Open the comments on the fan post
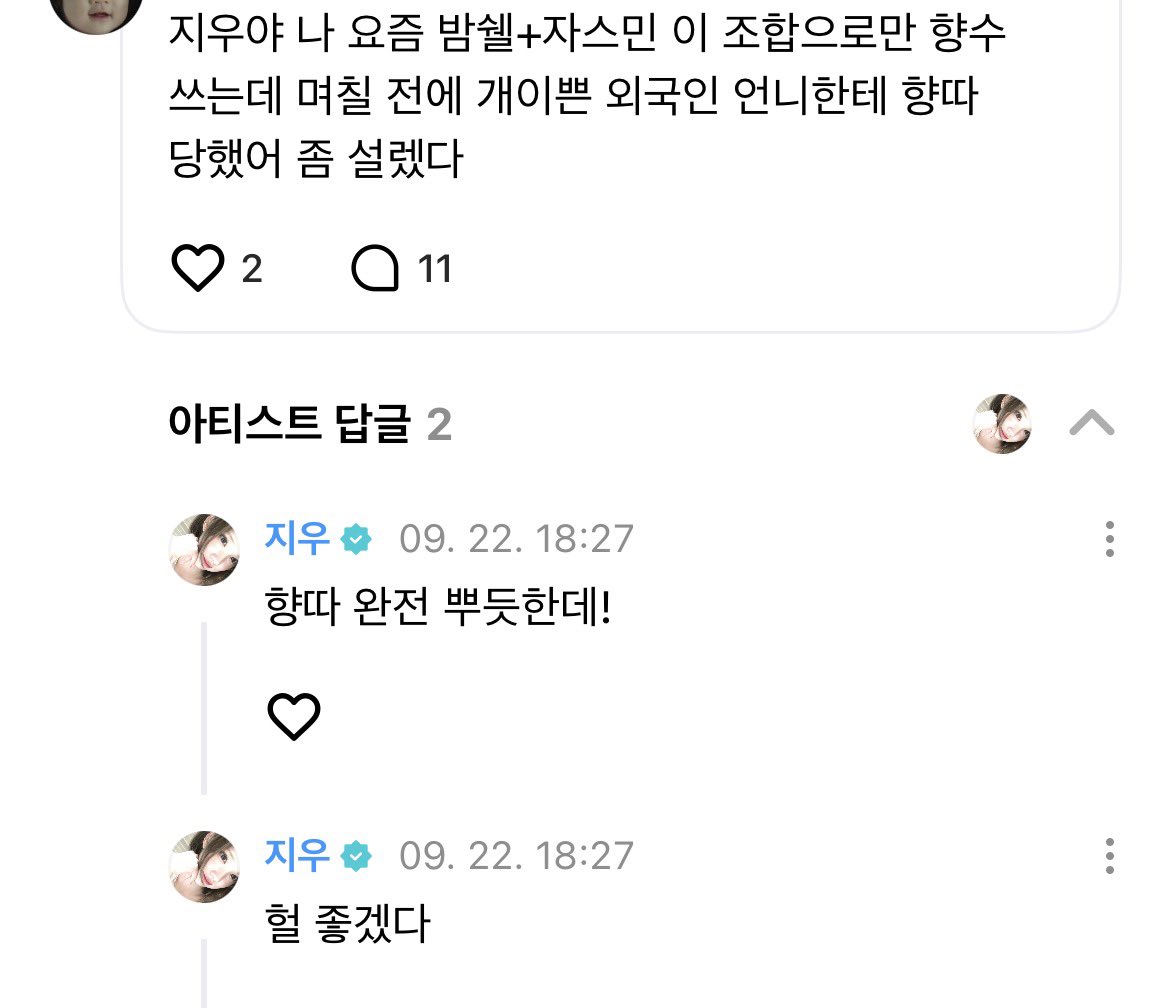 click(x=375, y=268)
